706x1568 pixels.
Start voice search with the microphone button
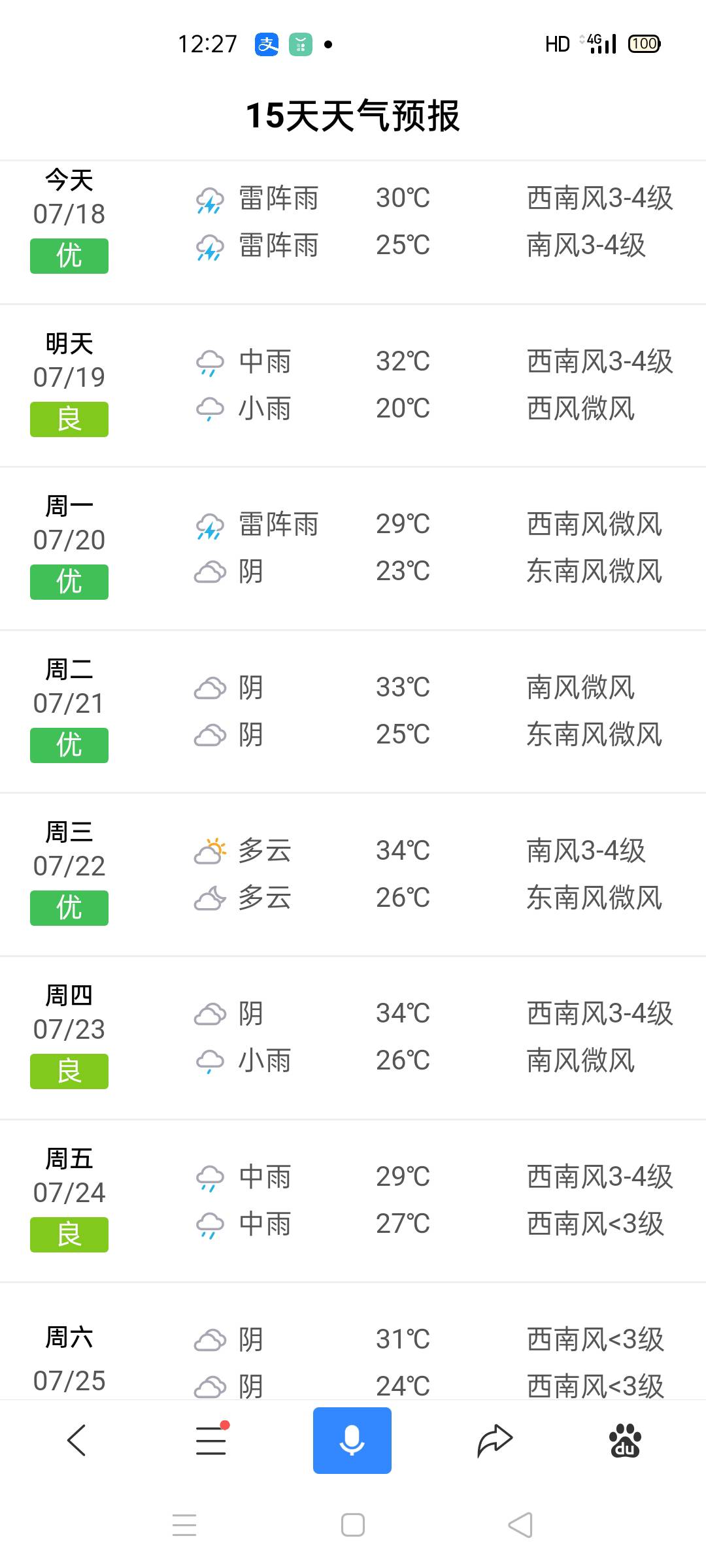[352, 1440]
